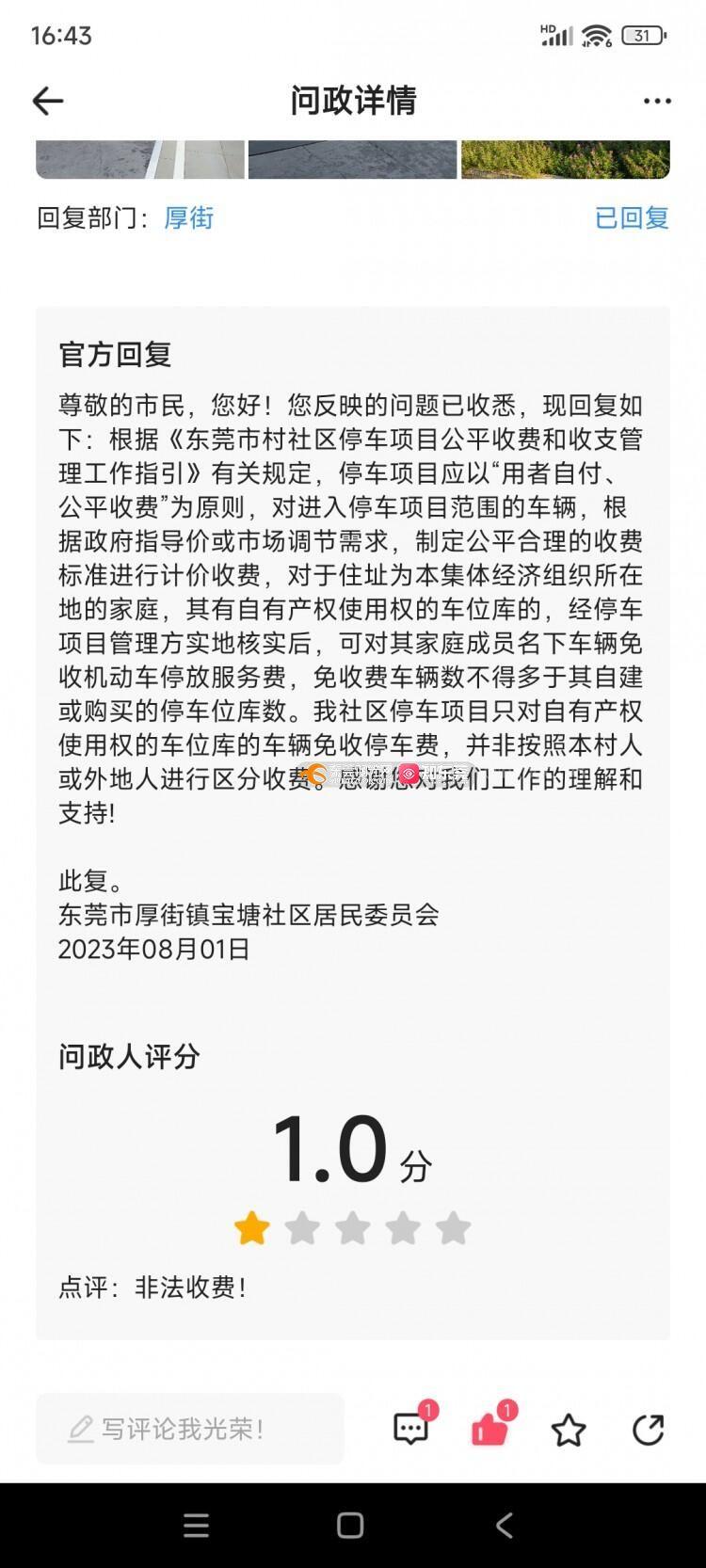The image size is (706, 1568).
Task: Like this post with thumbs-up icon
Action: tap(489, 1429)
